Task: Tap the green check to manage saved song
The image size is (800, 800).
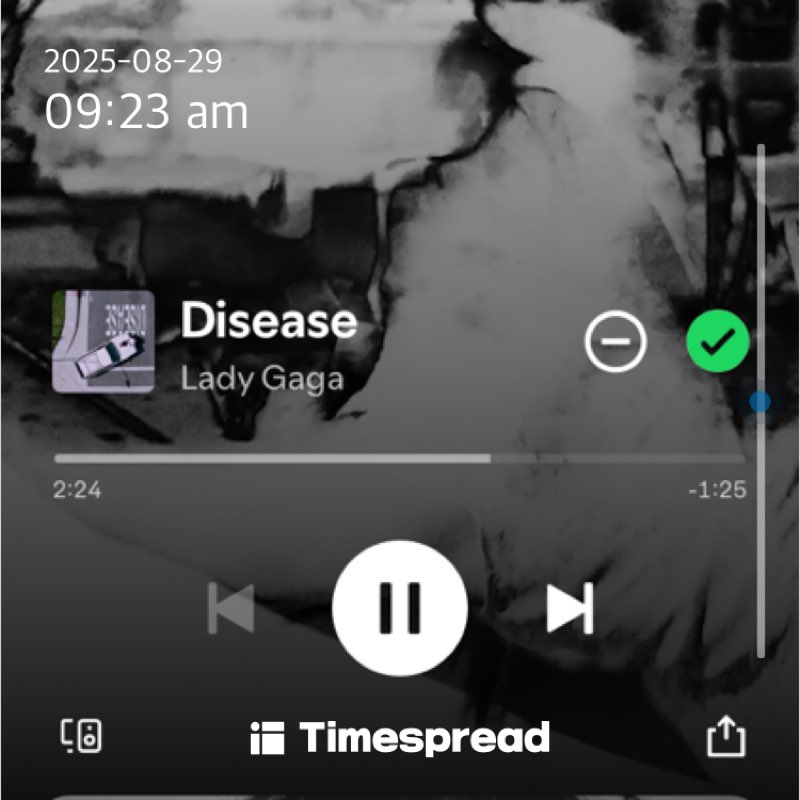Action: coord(718,343)
